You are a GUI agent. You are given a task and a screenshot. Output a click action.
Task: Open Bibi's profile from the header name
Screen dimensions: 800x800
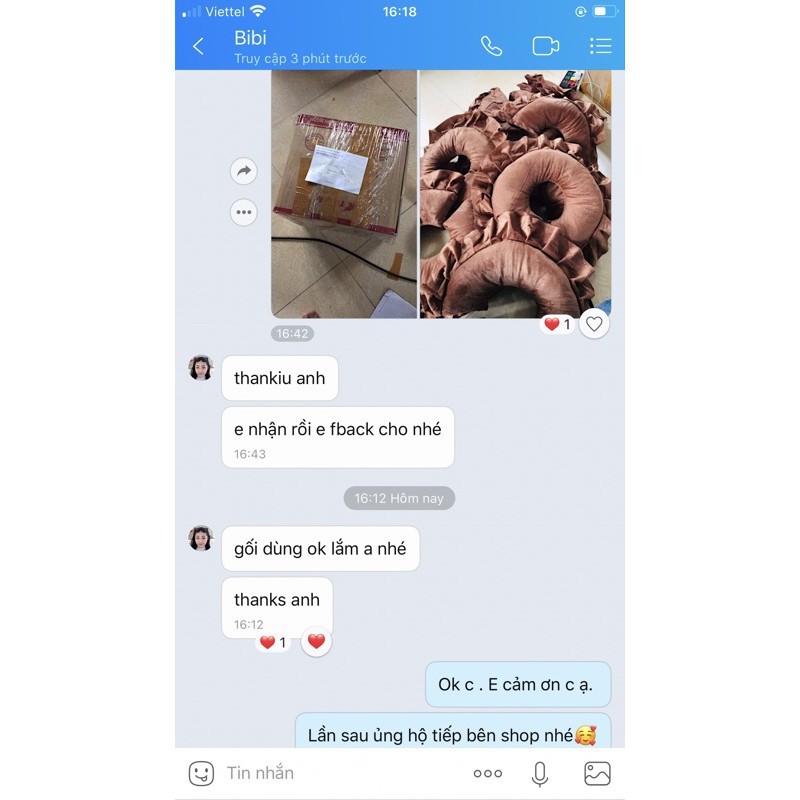pos(250,38)
